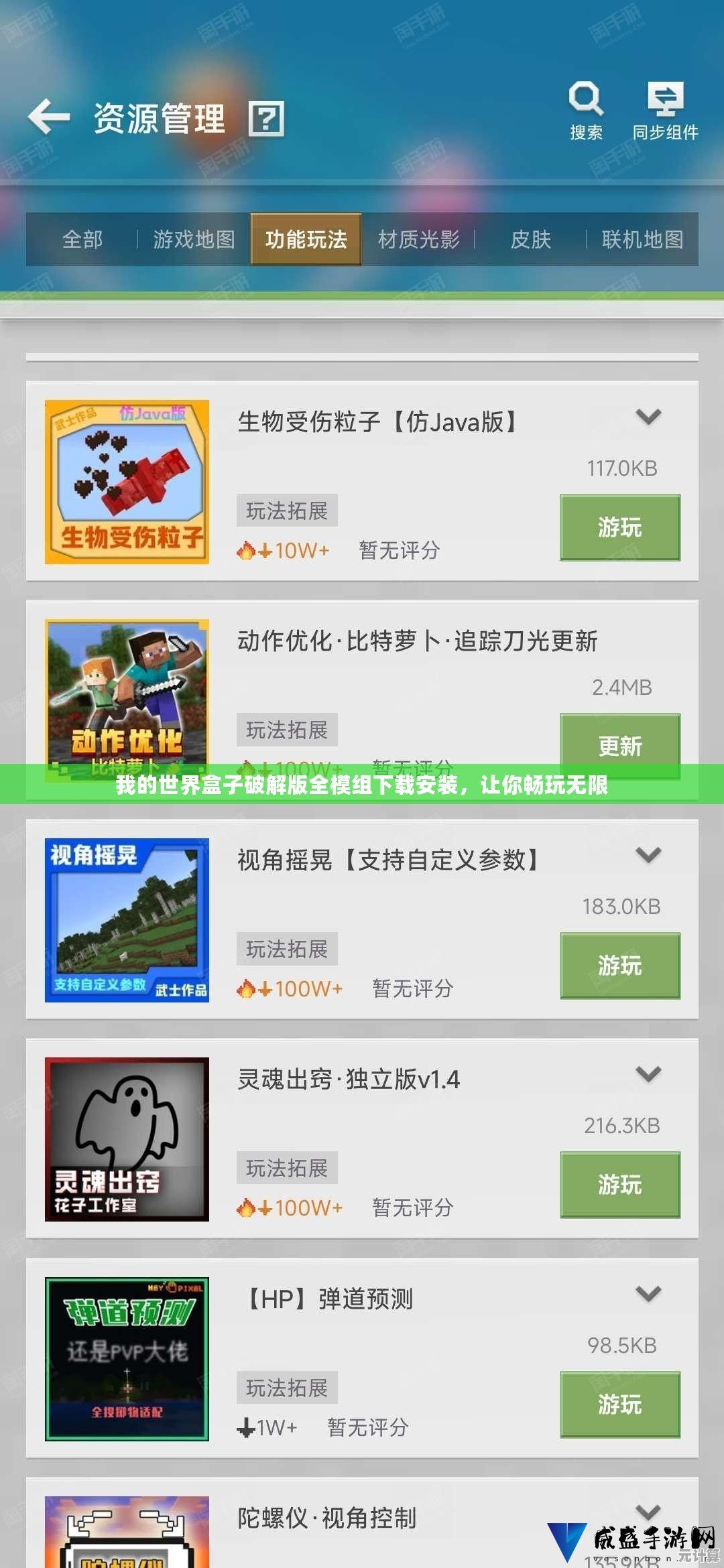Switch to the 材质光影 tab
724x1568 pixels.
click(x=418, y=239)
